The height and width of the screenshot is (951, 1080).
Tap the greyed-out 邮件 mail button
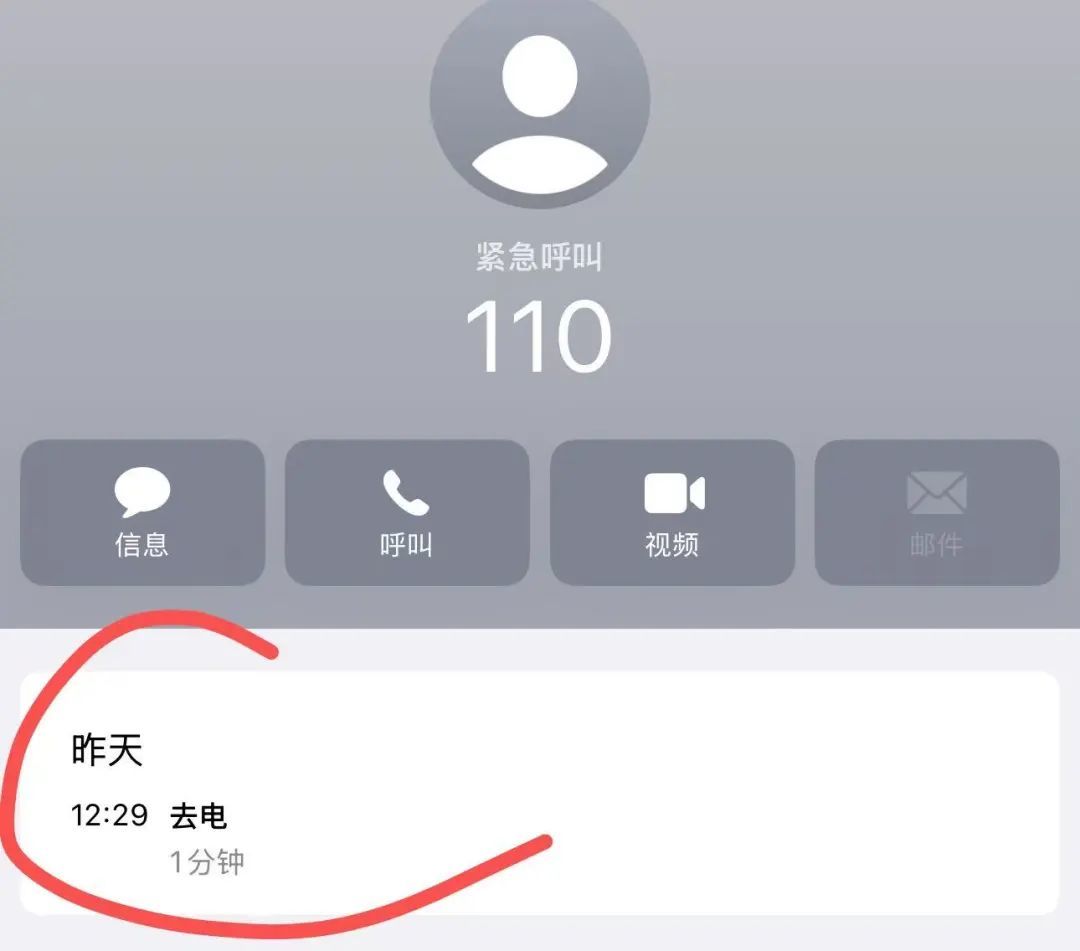[x=937, y=513]
